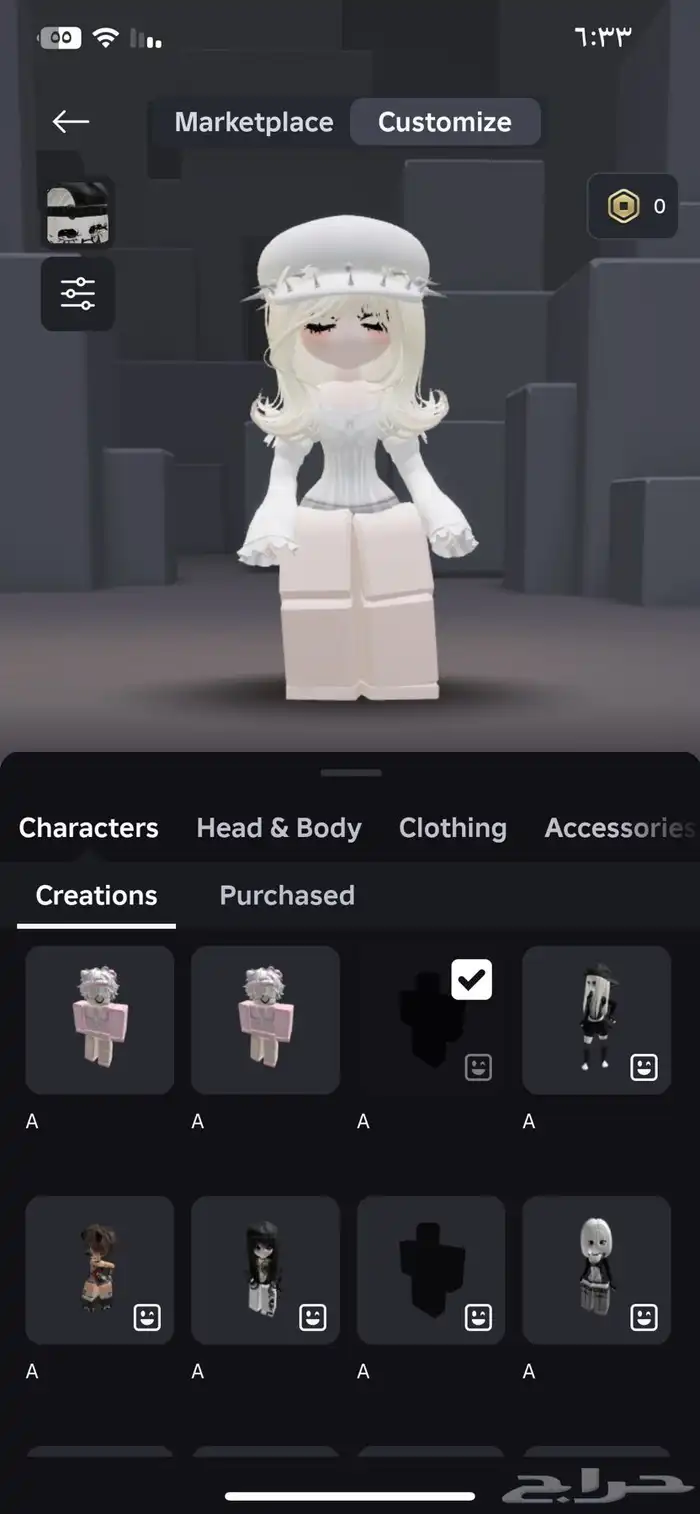Select the brown-haired character
Image resolution: width=700 pixels, height=1514 pixels.
[100, 1269]
